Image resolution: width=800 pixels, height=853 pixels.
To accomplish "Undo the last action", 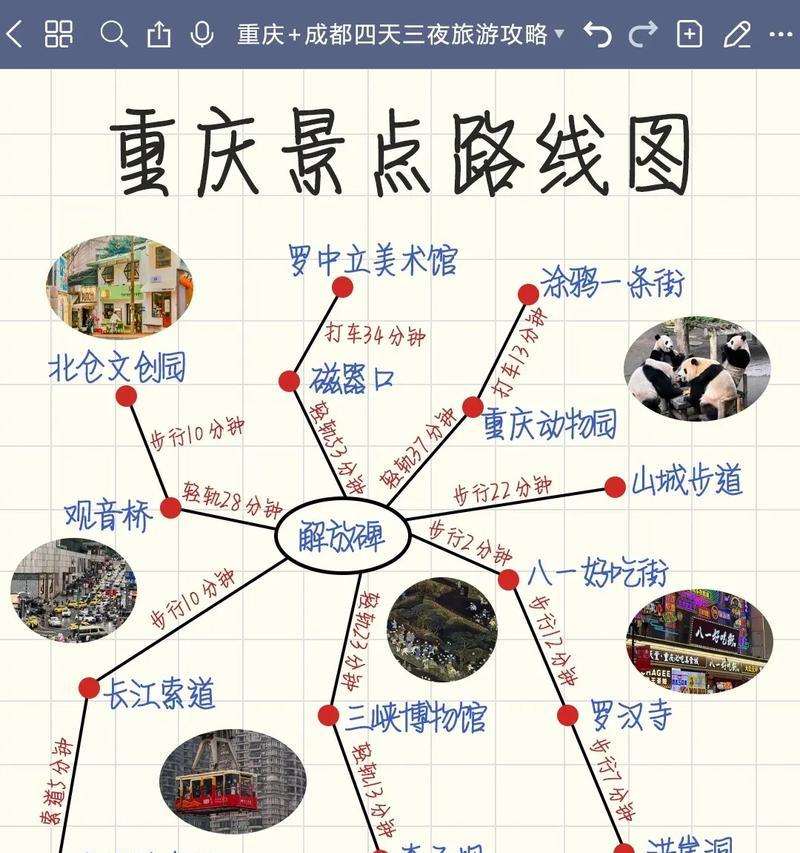I will [x=597, y=35].
